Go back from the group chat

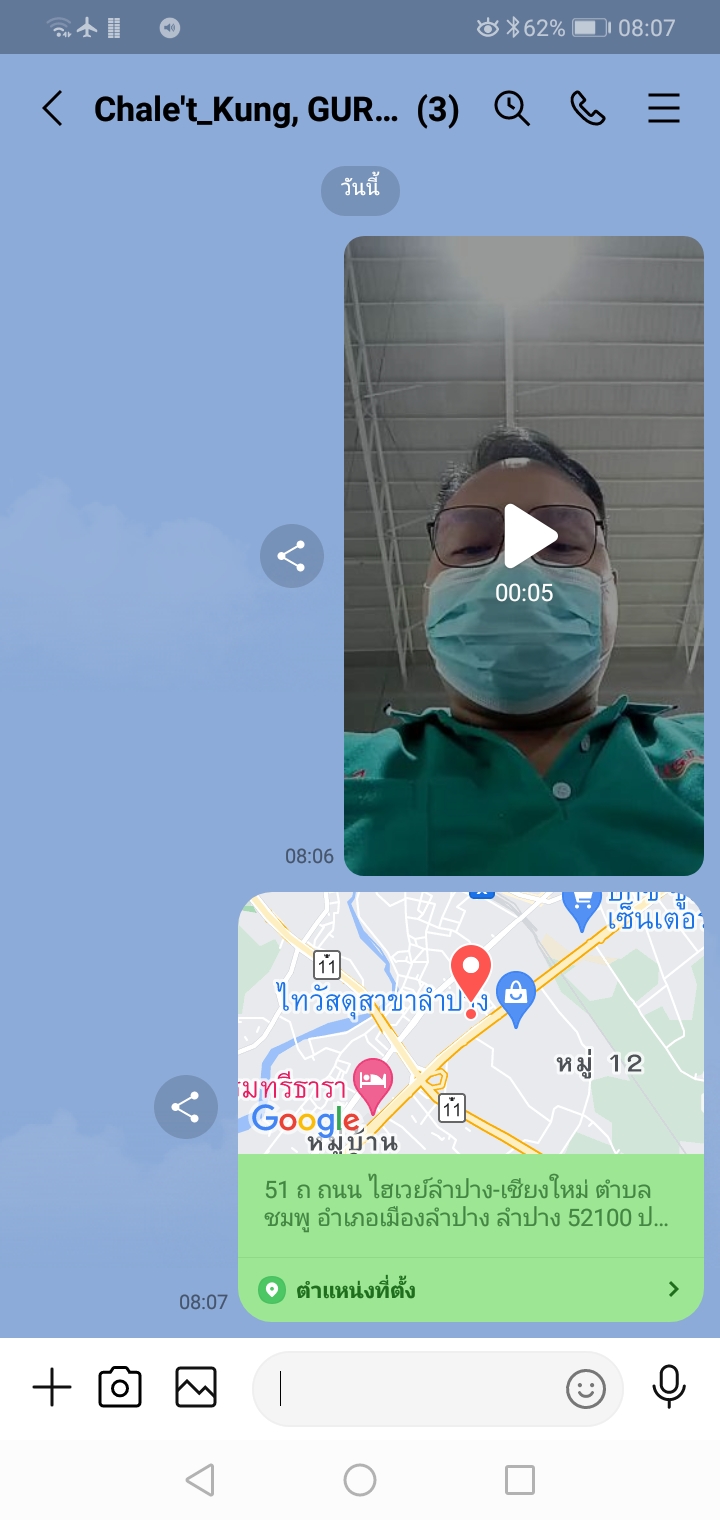pyautogui.click(x=52, y=109)
